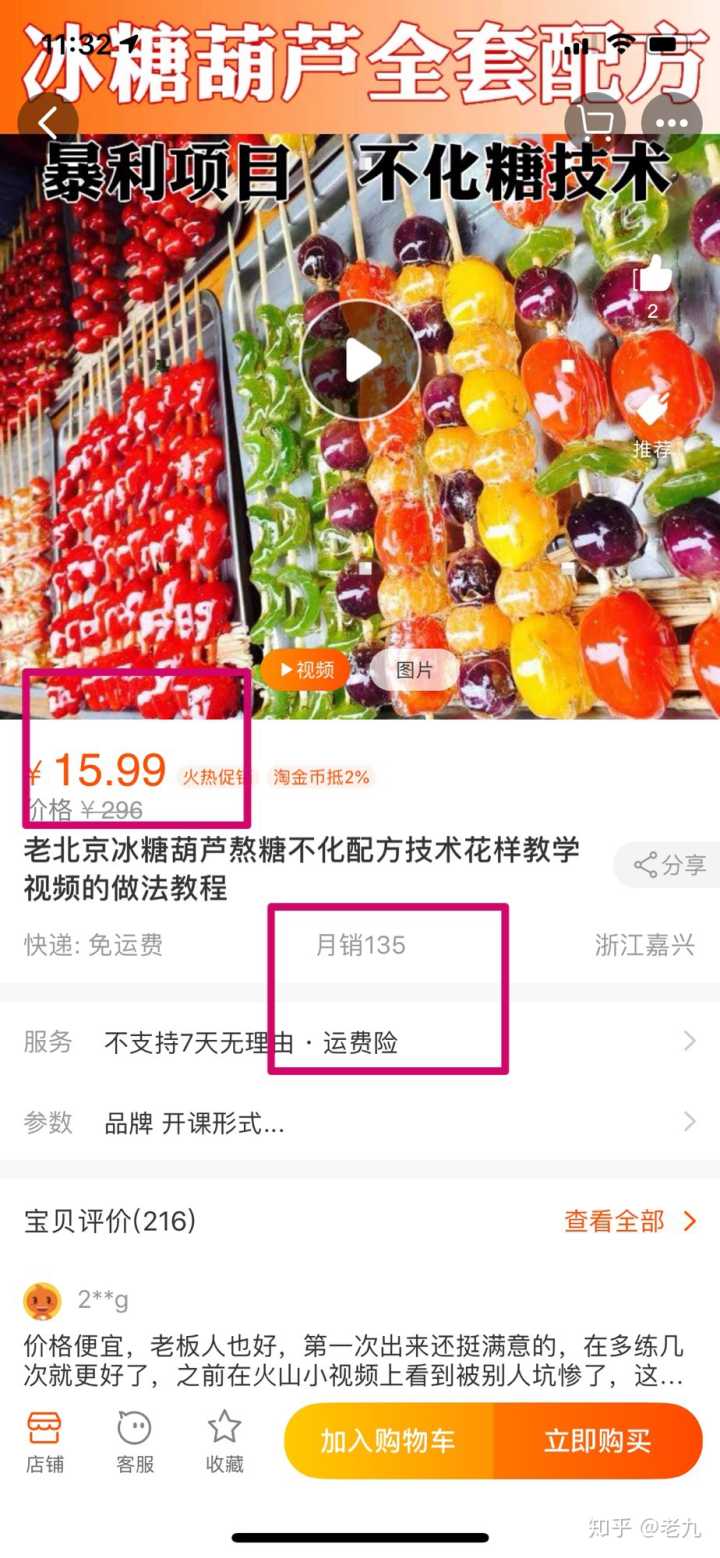Play the product video

coord(360,360)
